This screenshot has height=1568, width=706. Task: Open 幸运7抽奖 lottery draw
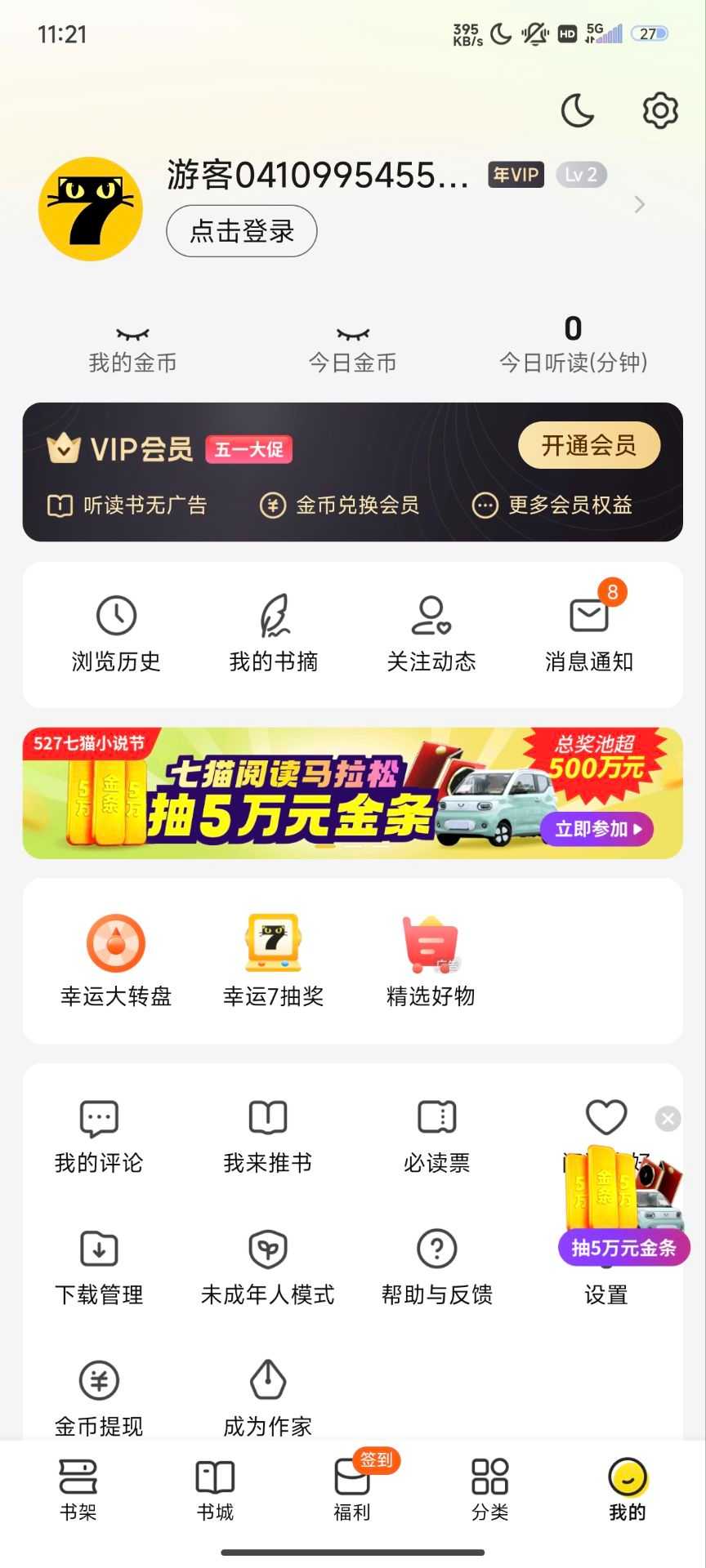coord(274,960)
